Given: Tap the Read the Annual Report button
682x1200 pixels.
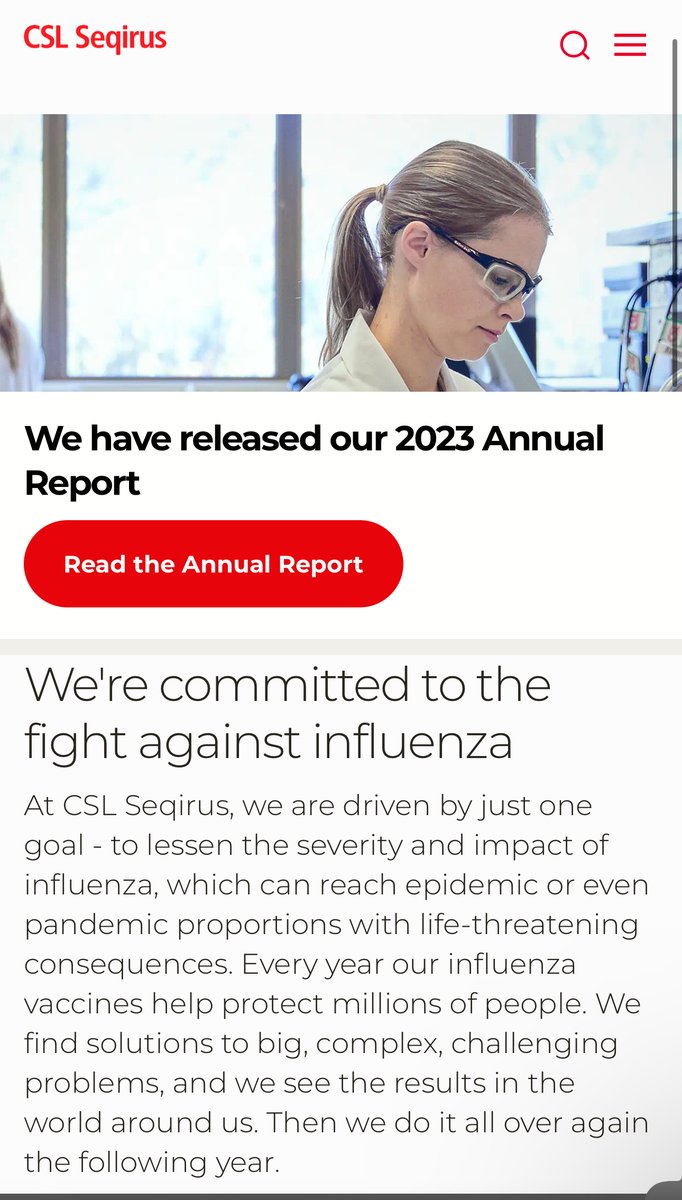Looking at the screenshot, I should (x=213, y=564).
